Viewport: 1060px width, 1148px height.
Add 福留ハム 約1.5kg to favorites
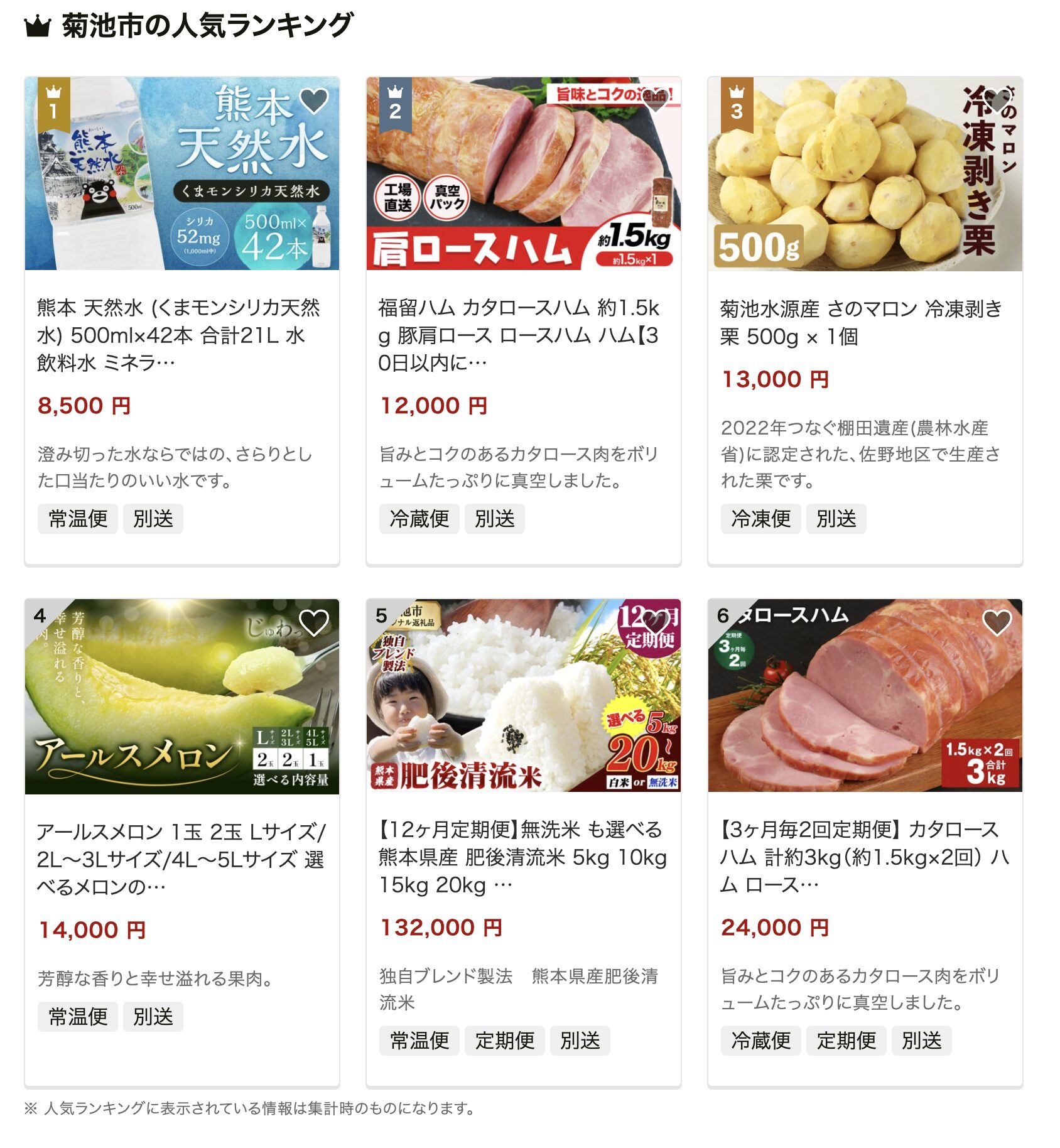point(655,100)
